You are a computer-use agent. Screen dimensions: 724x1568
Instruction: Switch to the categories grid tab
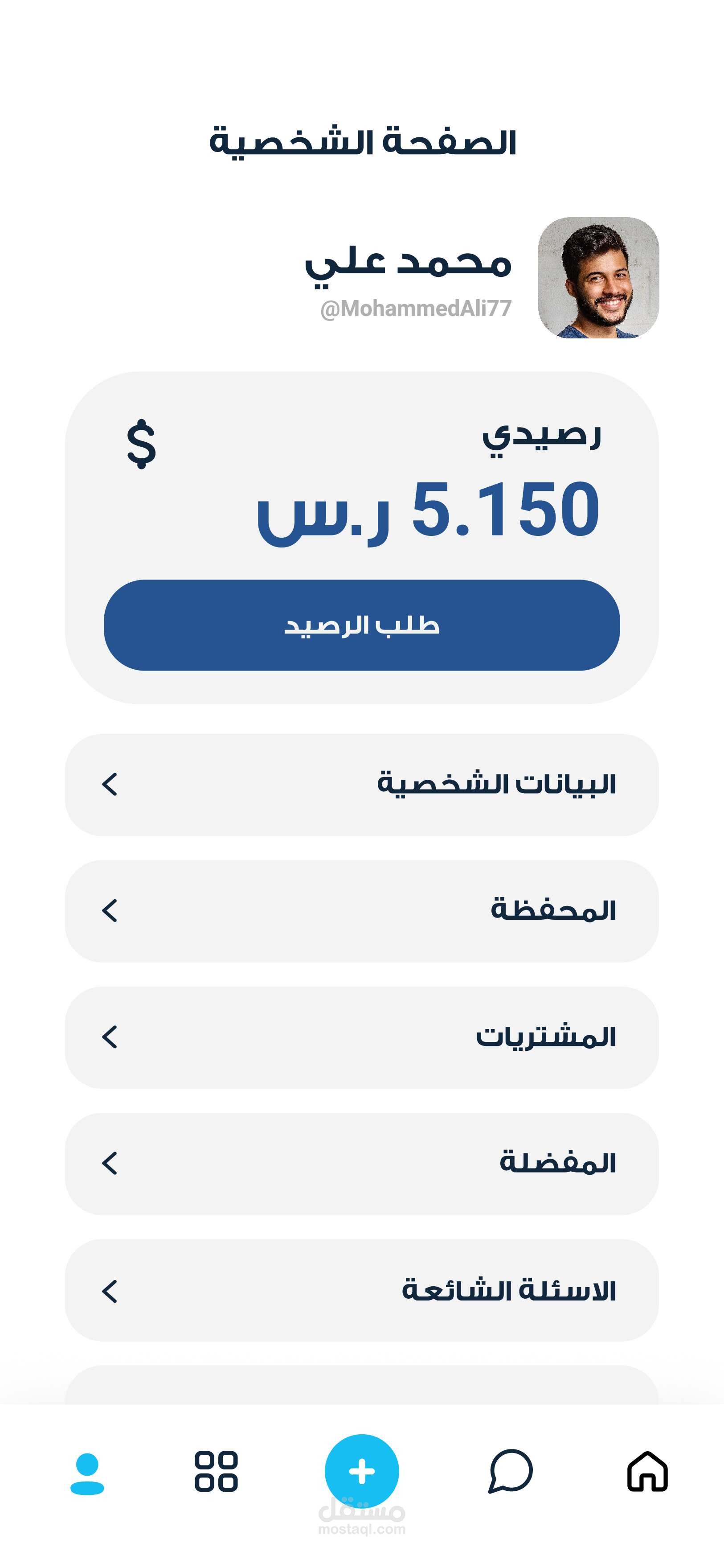click(x=216, y=1472)
